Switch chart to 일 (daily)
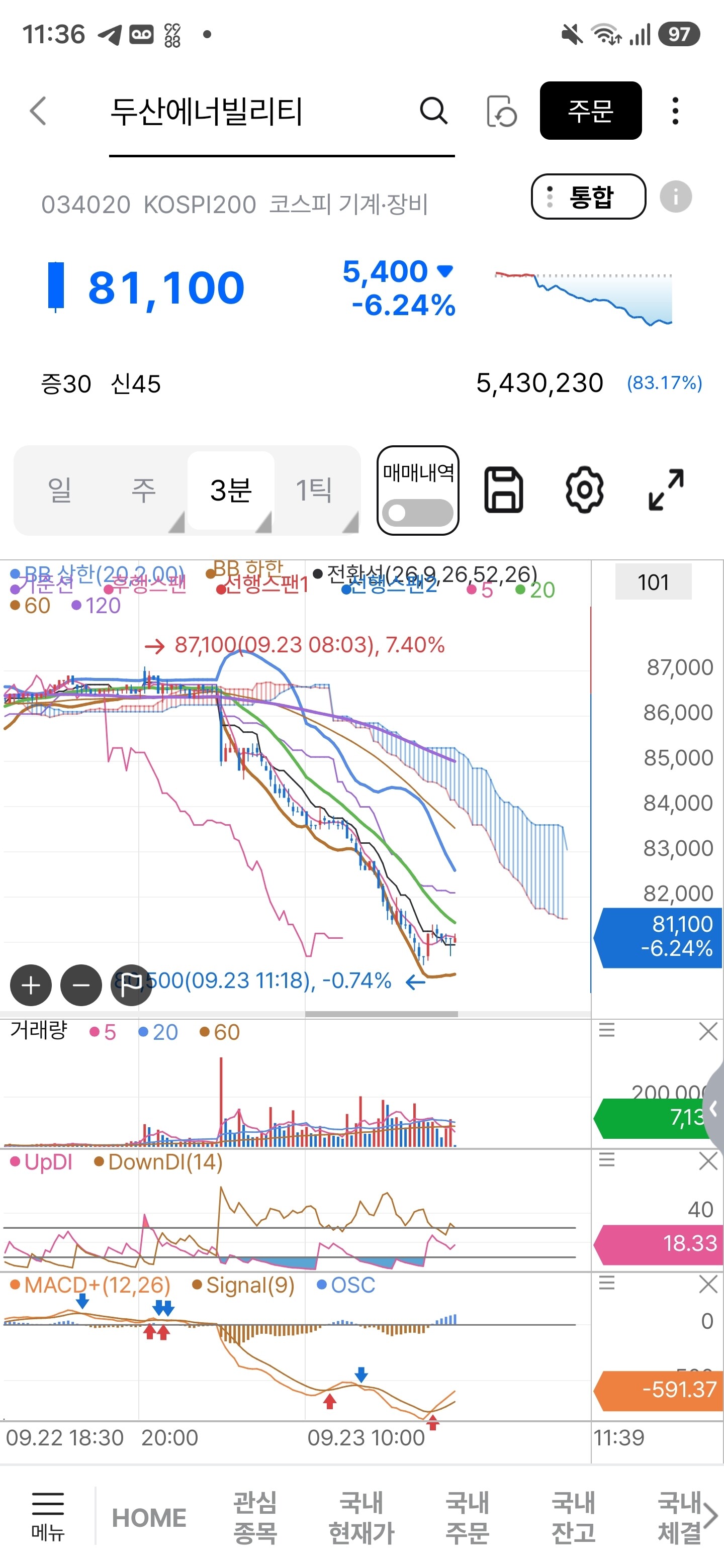Viewport: 724px width, 1568px height. (x=60, y=489)
